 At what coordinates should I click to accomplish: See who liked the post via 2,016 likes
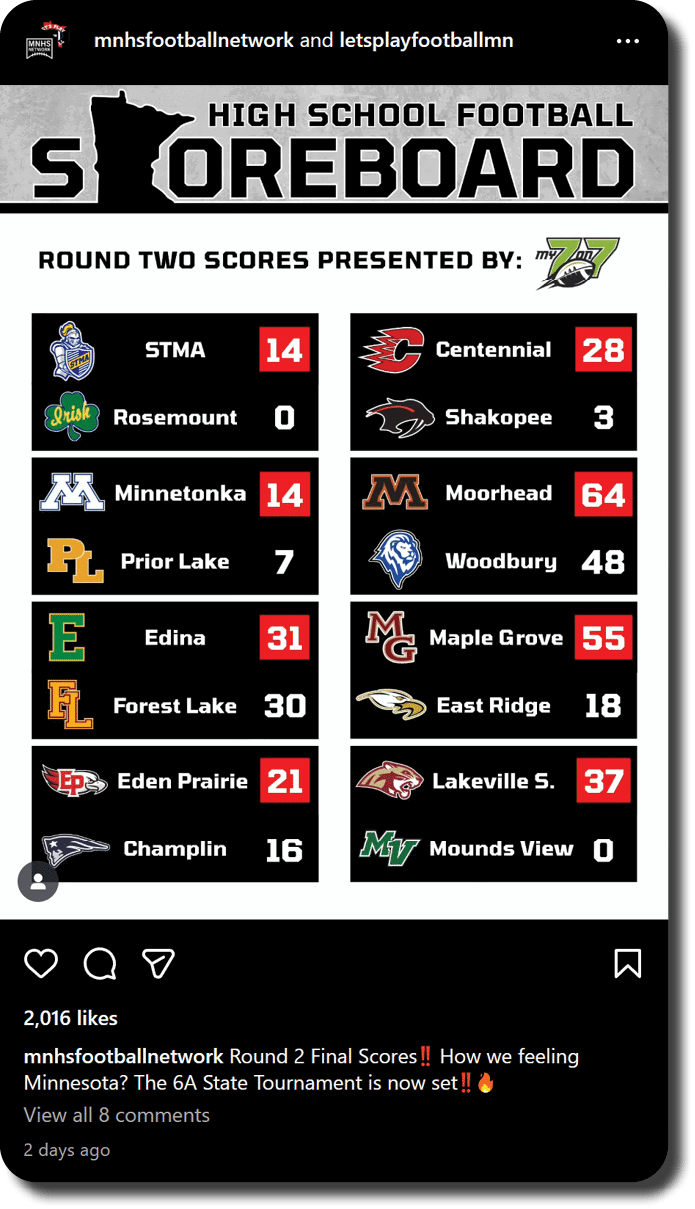[71, 1018]
